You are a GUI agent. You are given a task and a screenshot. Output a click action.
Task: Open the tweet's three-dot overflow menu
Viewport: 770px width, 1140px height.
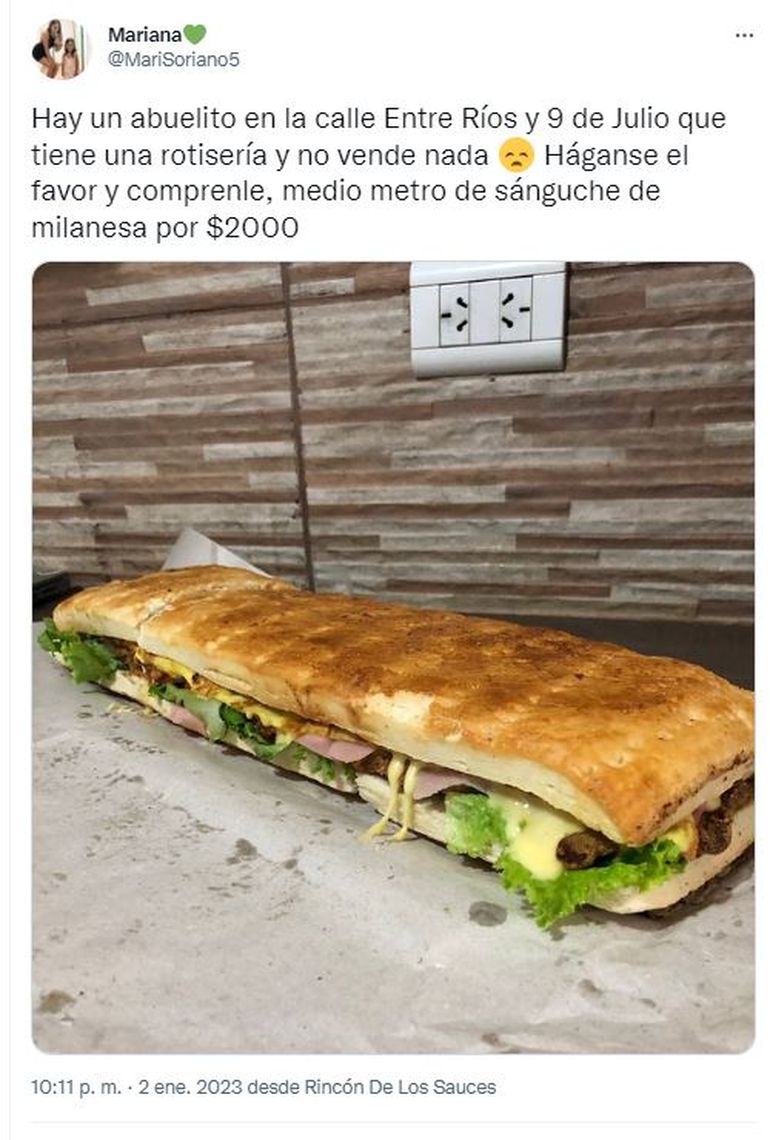click(x=744, y=35)
